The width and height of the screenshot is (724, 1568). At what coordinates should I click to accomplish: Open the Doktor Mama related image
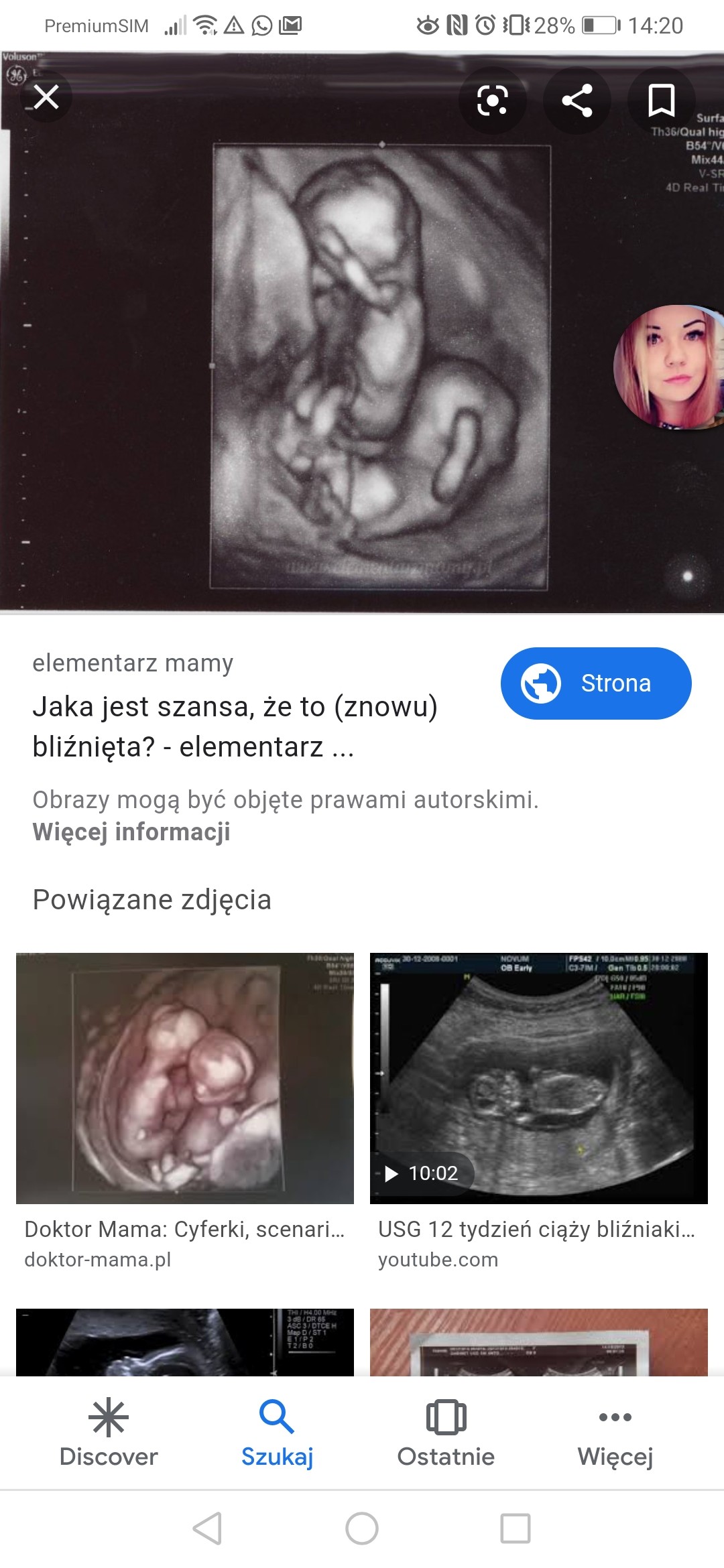coord(184,1077)
